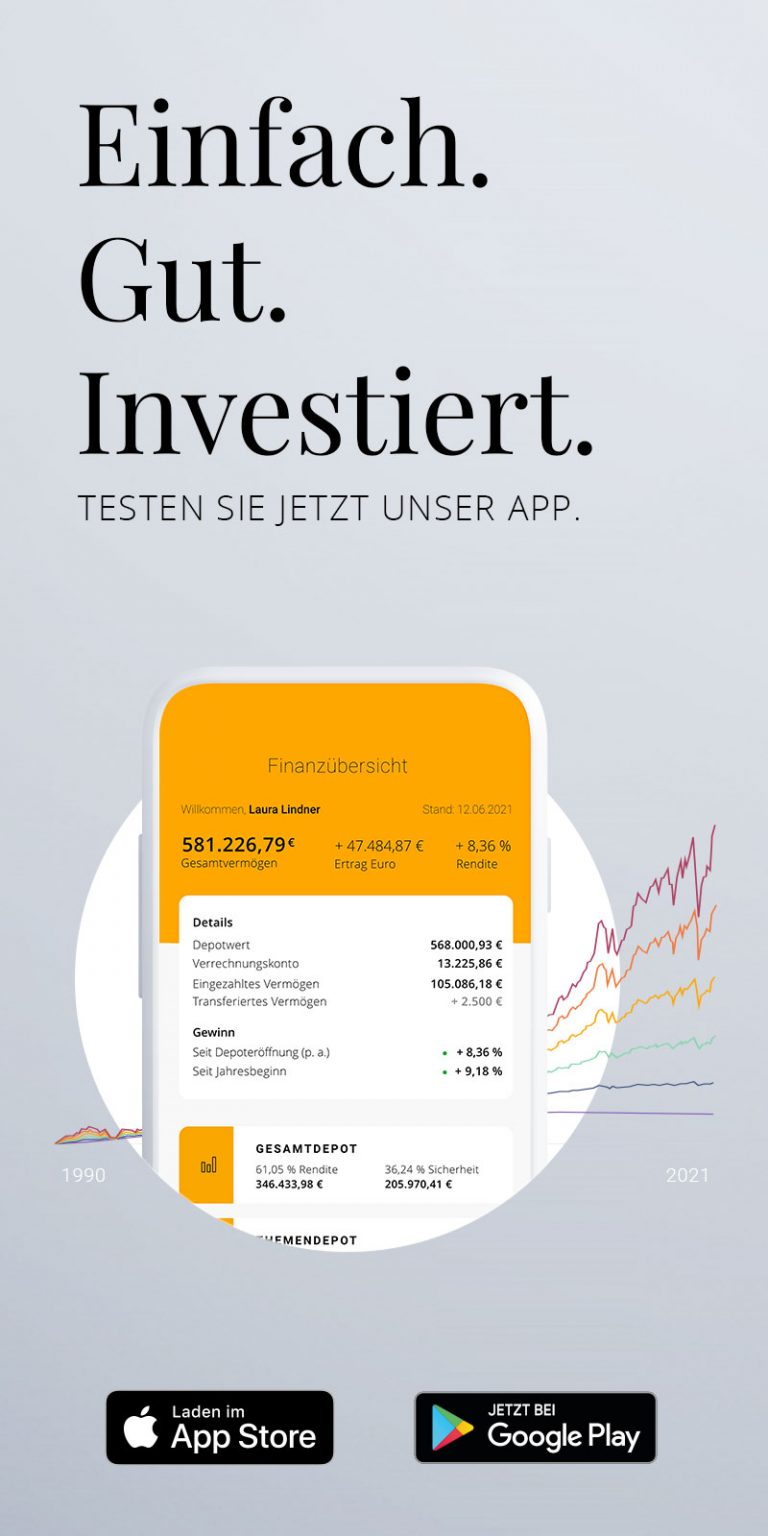768x1536 pixels.
Task: Tap the Finanzübersicht header title
Action: 338,767
